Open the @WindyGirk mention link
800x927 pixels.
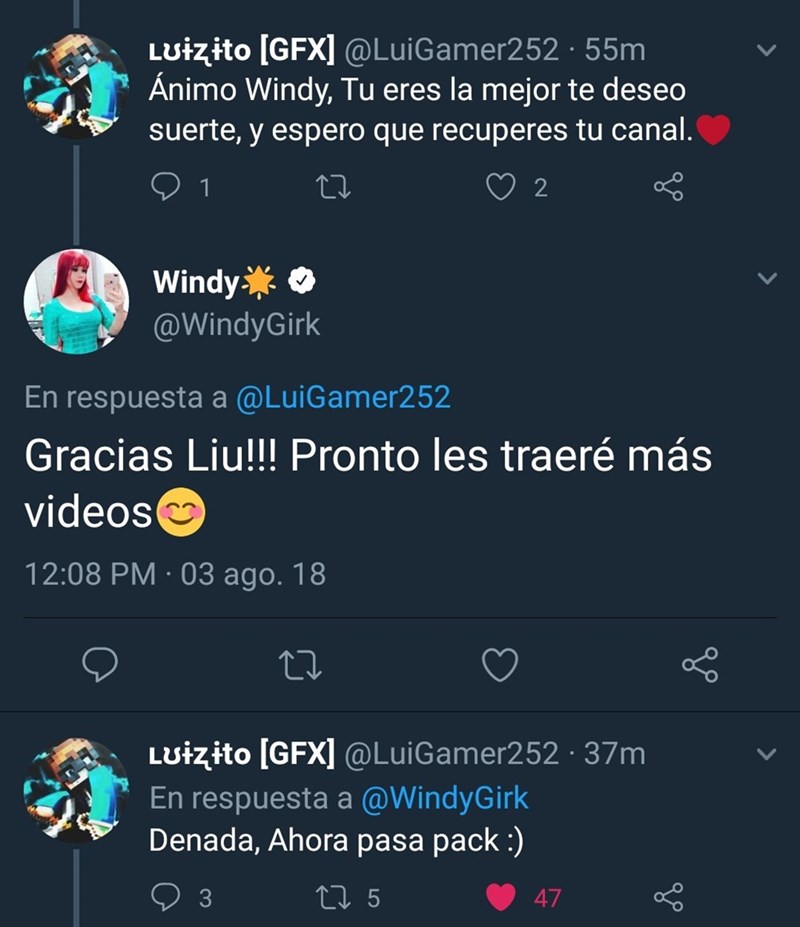click(x=443, y=797)
